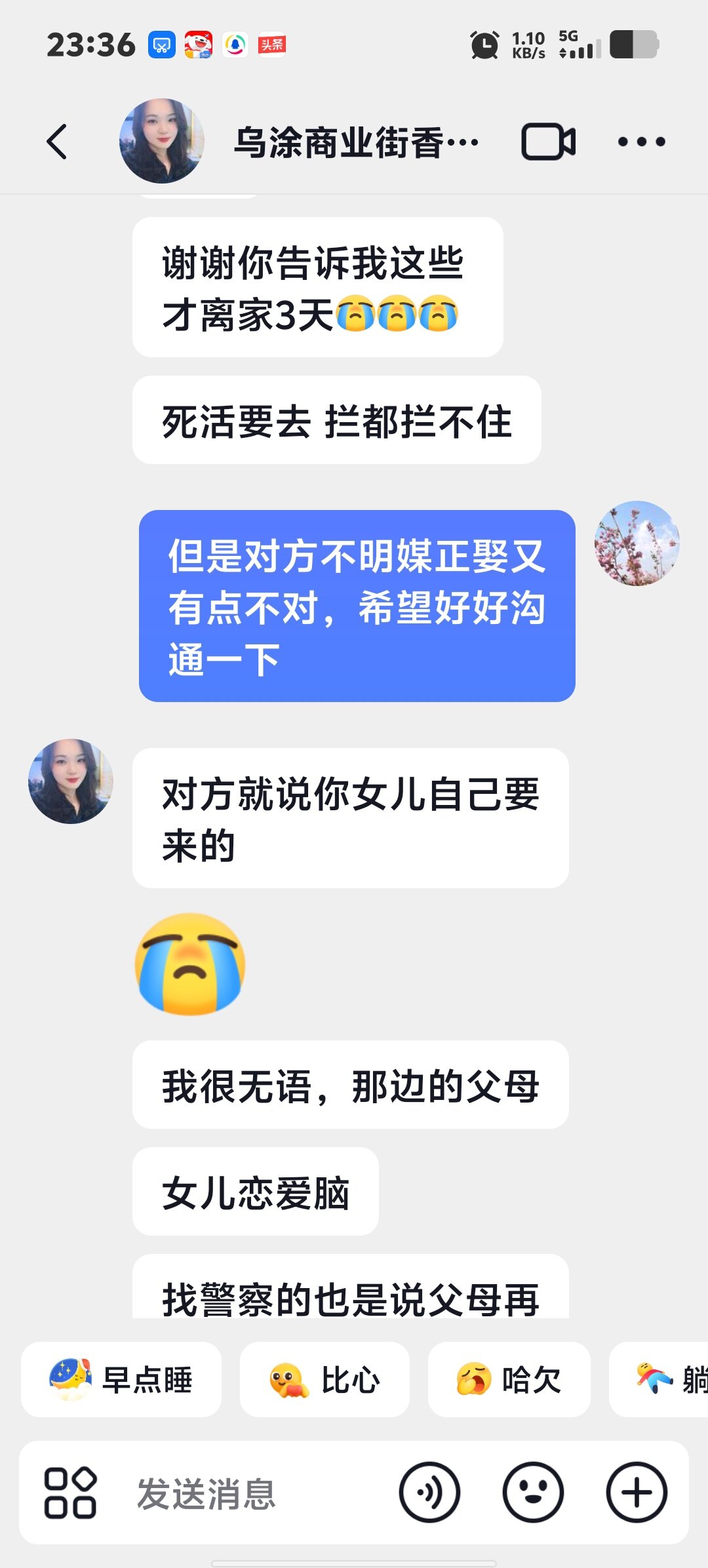
Task: Open the emoji picker
Action: point(532,1493)
